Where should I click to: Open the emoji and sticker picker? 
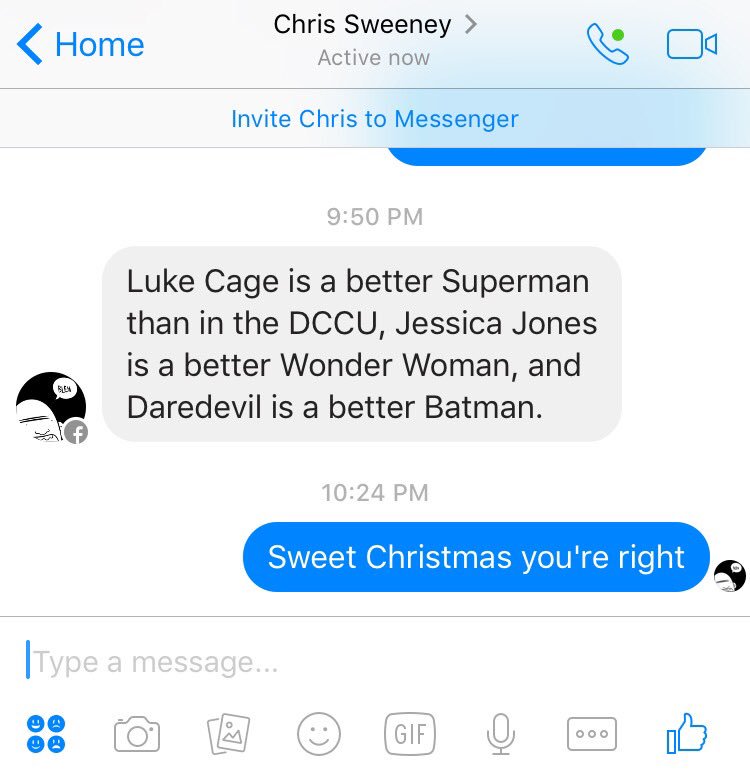[x=318, y=734]
